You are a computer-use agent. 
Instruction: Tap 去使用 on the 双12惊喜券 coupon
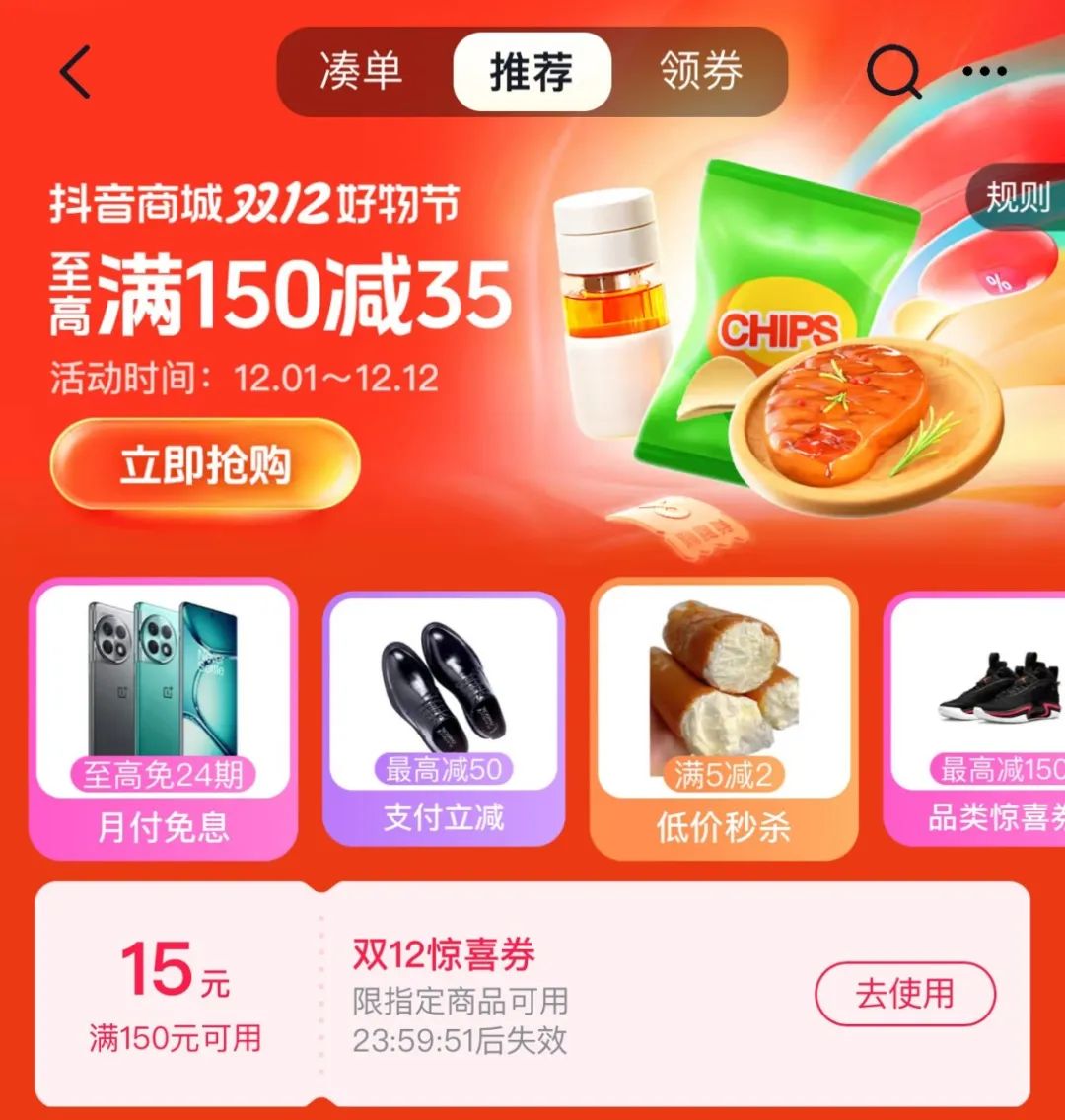pyautogui.click(x=904, y=994)
